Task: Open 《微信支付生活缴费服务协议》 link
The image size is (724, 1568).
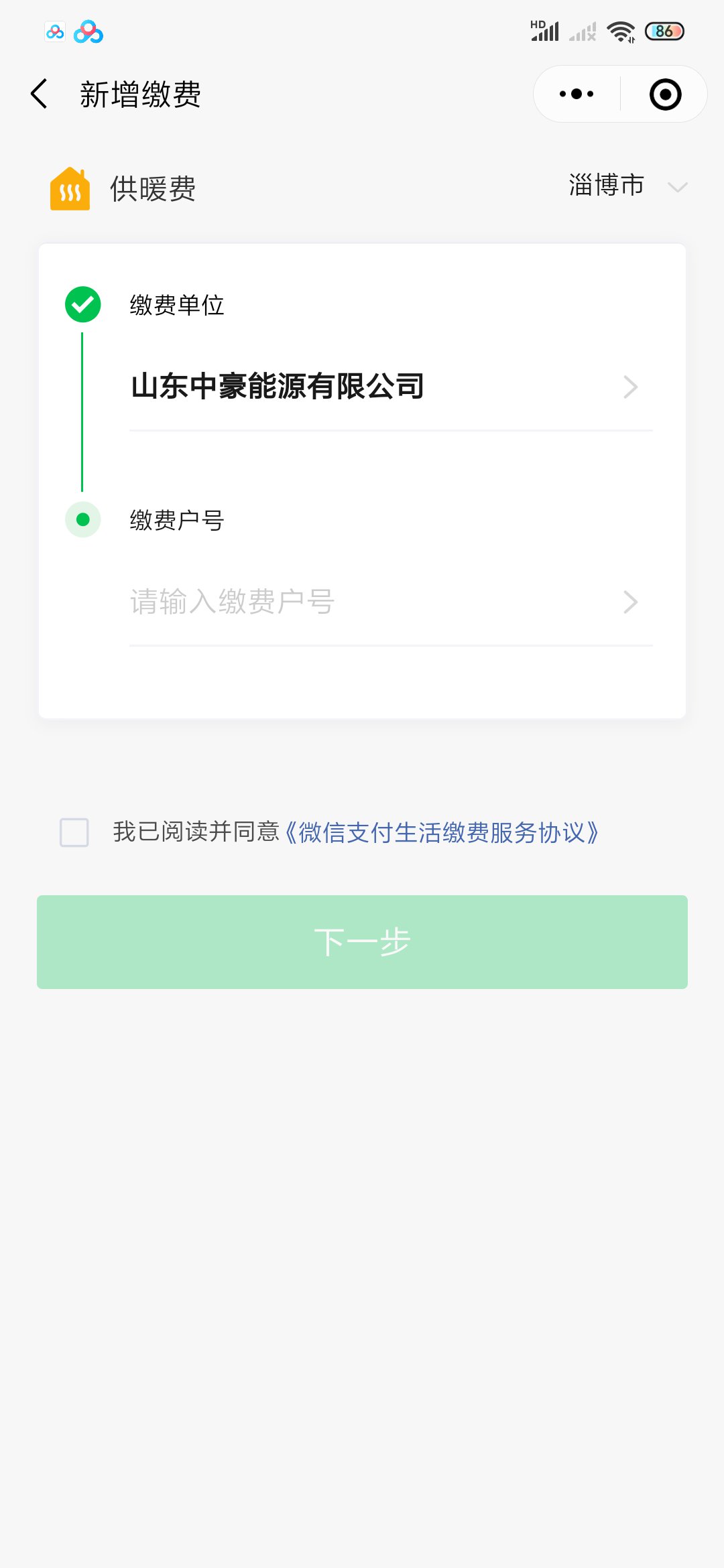Action: 442,832
